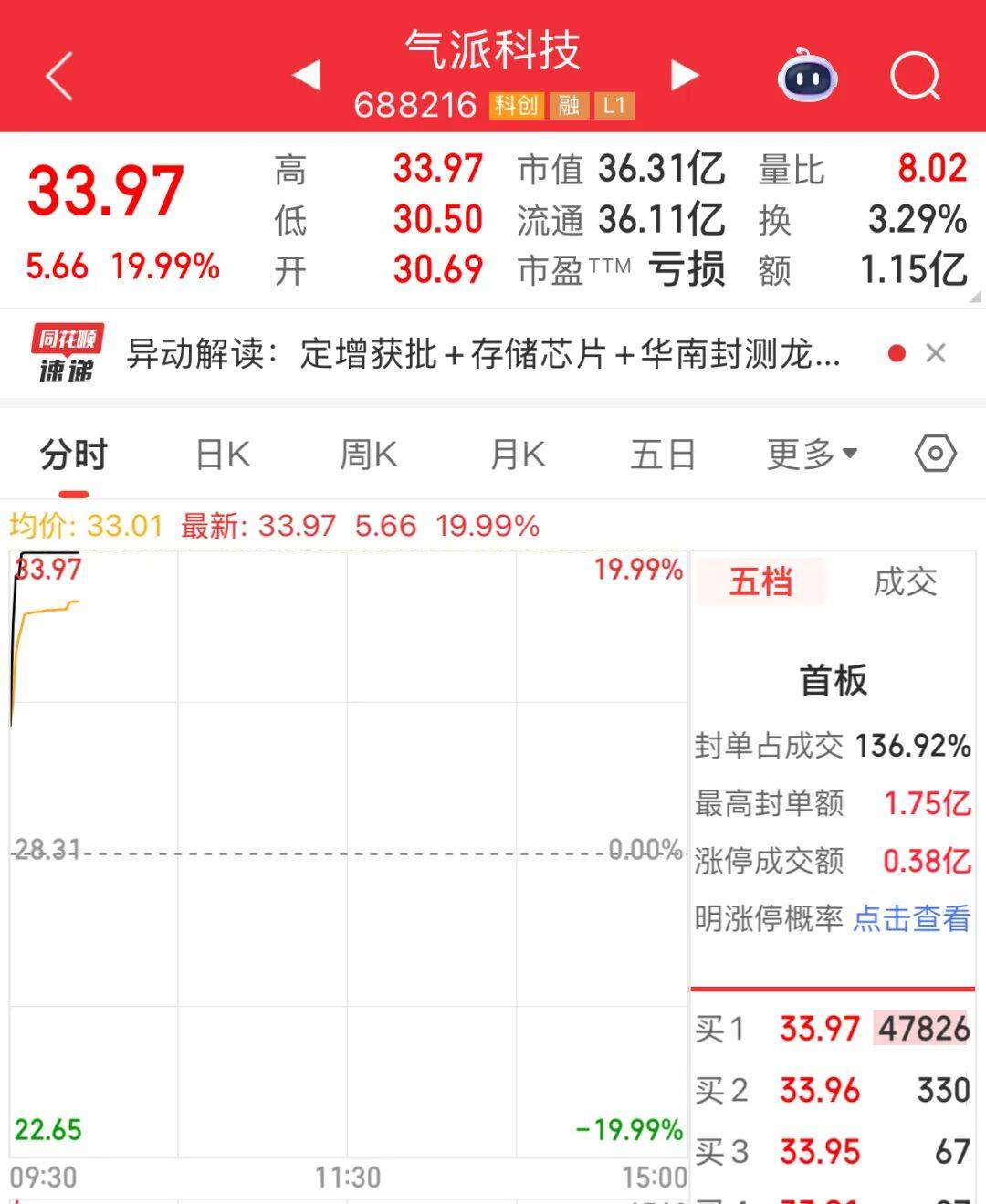The height and width of the screenshot is (1204, 986).
Task: Switch to the 成交 transactions panel
Action: click(907, 584)
